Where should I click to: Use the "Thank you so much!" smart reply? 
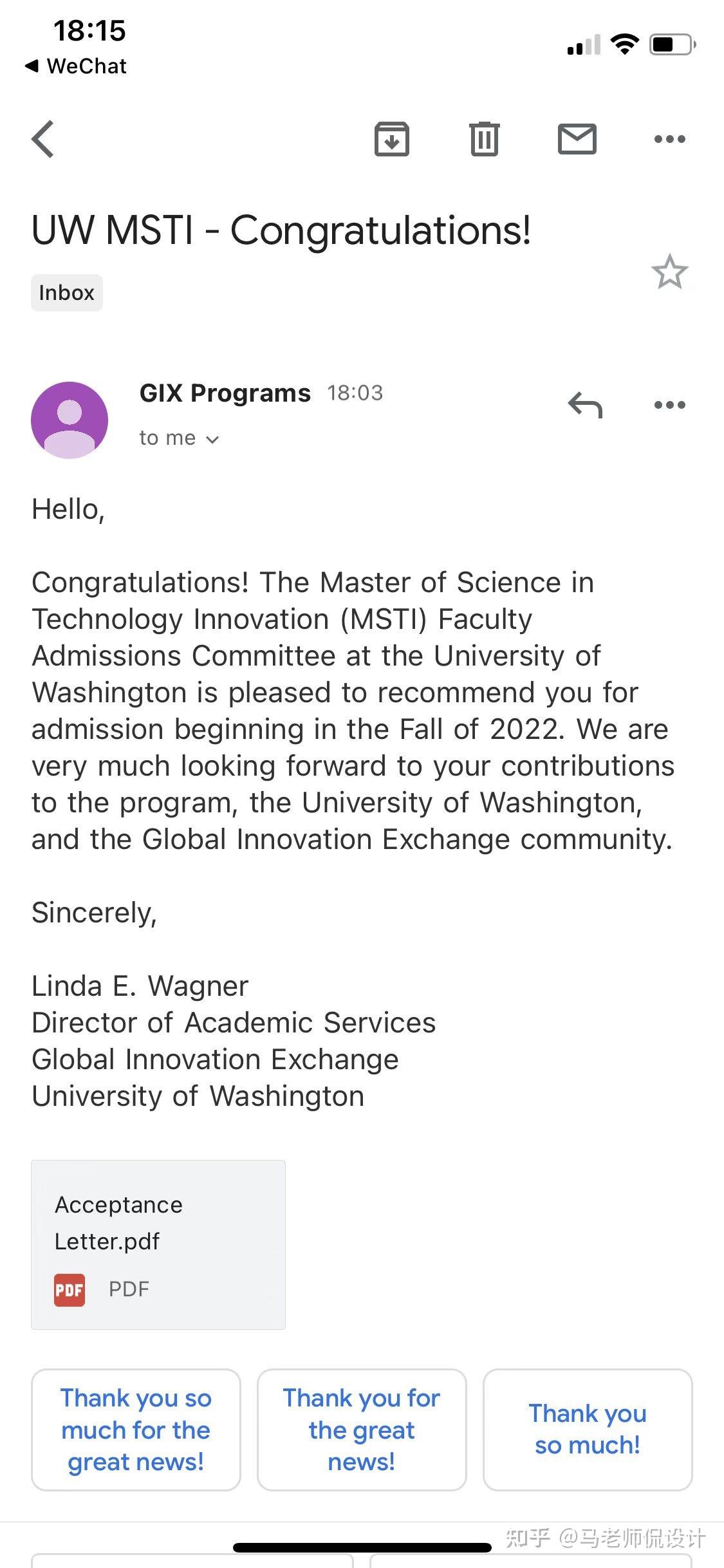click(588, 1430)
